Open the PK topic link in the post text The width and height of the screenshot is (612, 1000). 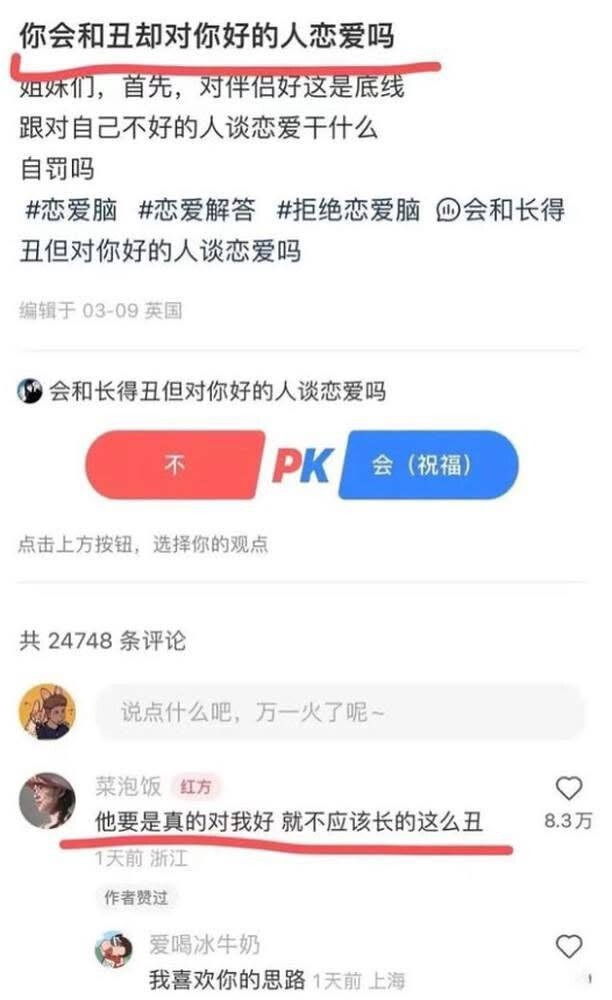292,230
